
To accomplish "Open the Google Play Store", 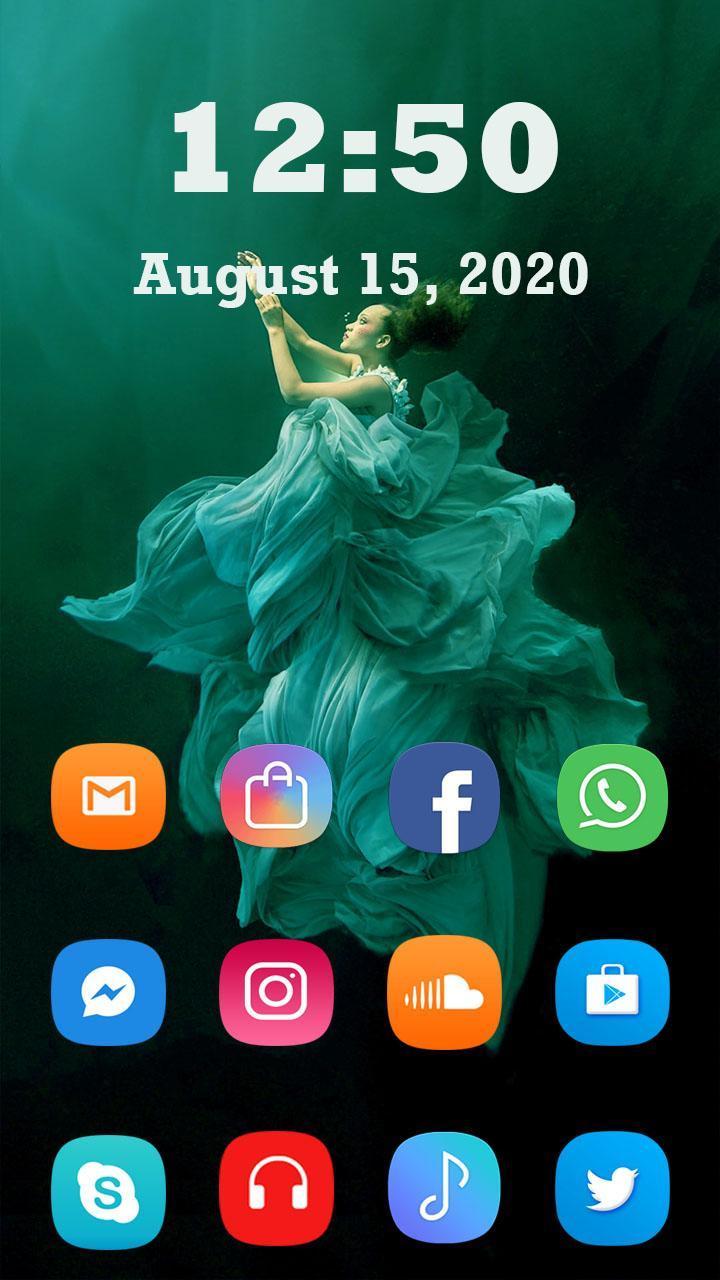I will pos(612,992).
